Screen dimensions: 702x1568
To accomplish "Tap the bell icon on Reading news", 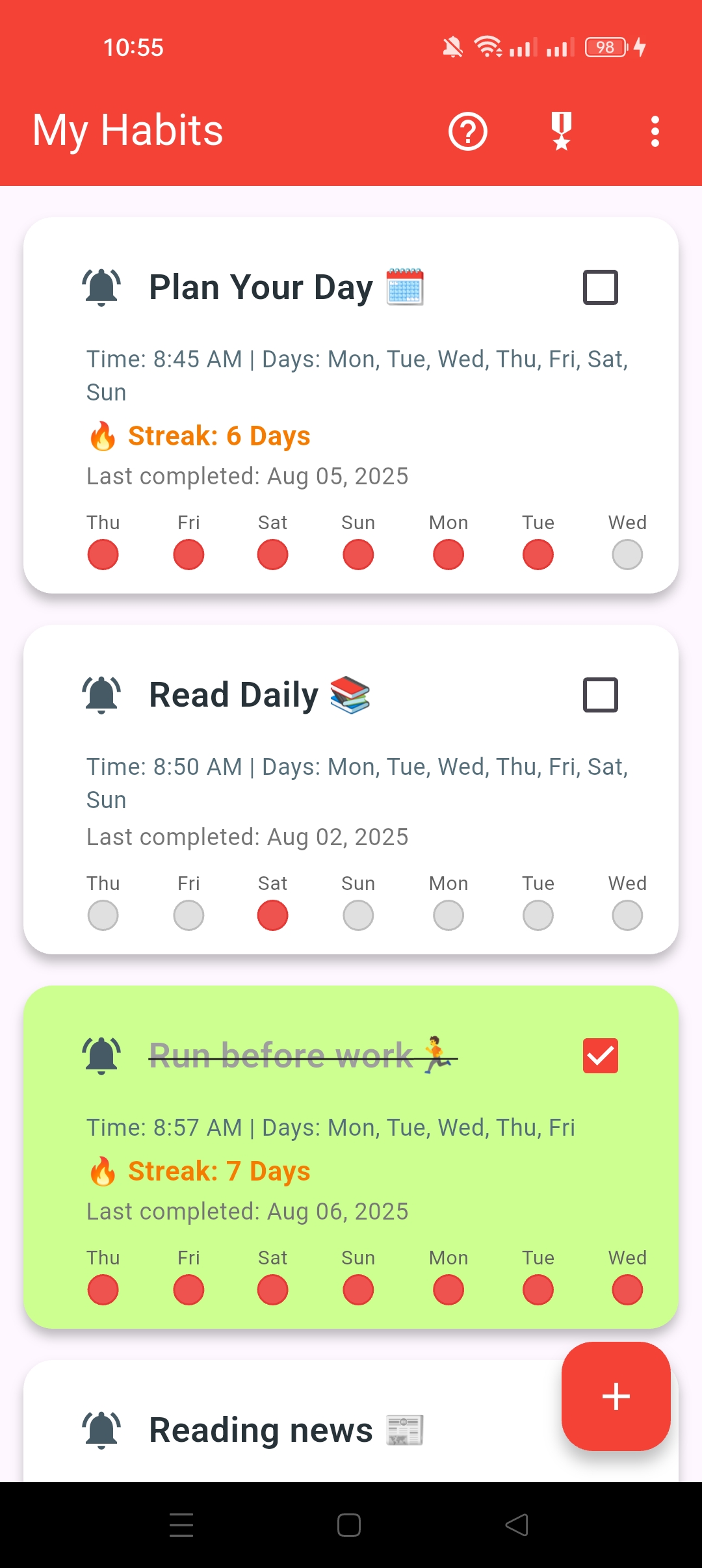I will click(x=102, y=1429).
